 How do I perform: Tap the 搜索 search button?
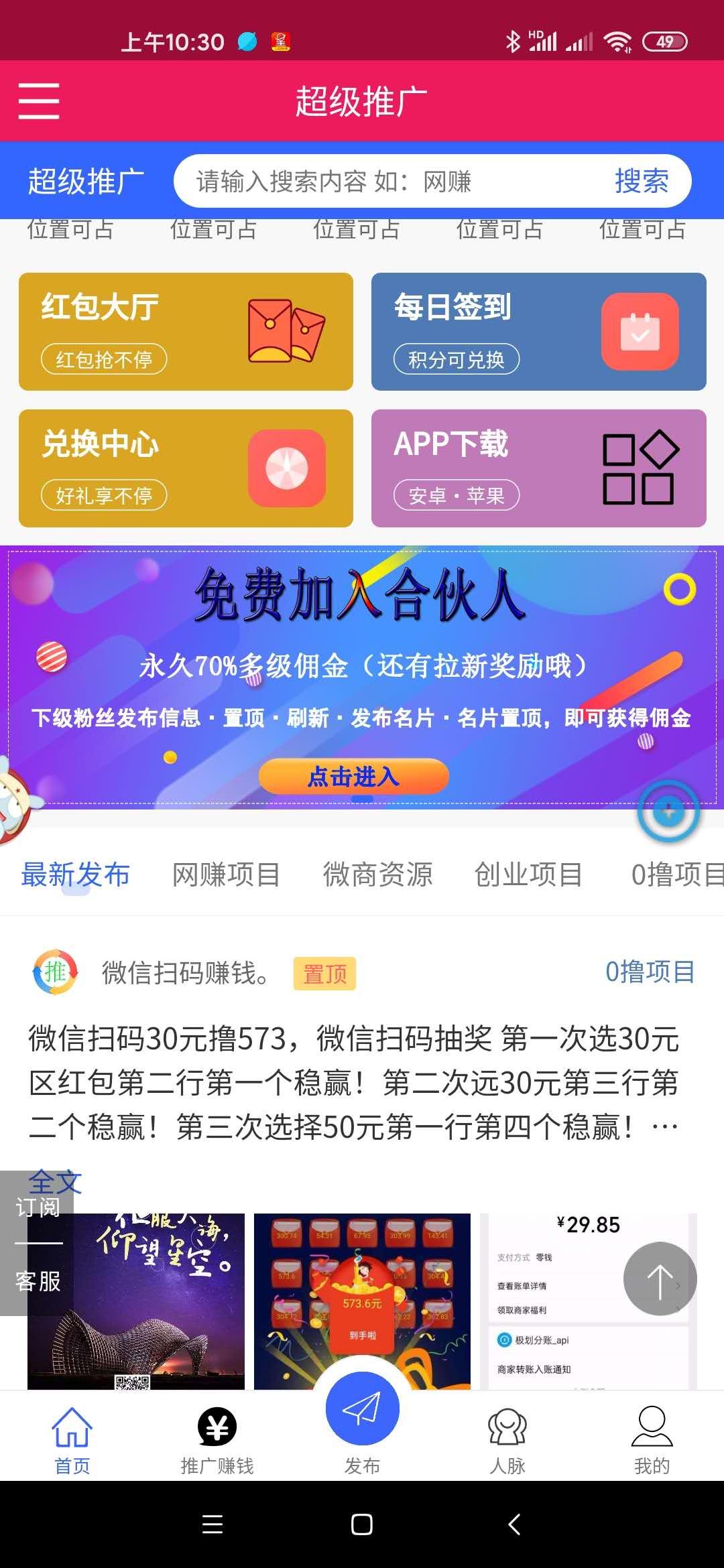click(x=642, y=181)
